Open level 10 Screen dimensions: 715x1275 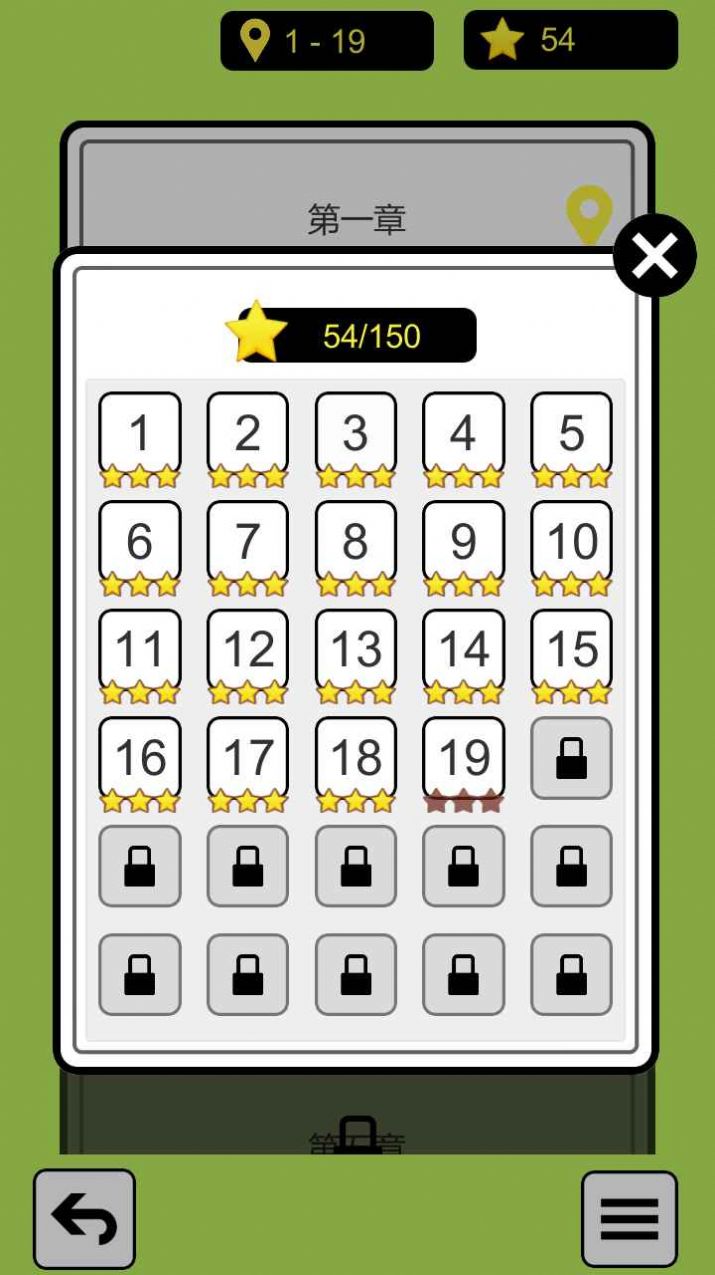(571, 542)
